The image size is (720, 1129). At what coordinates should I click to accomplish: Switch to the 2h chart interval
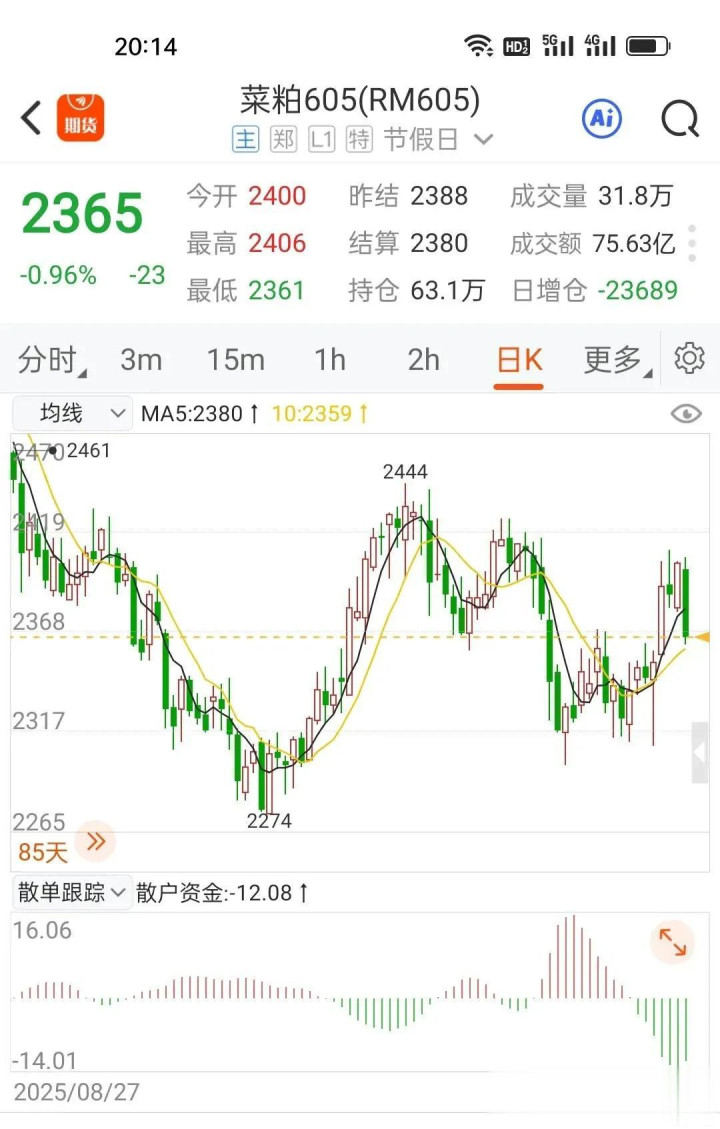423,360
